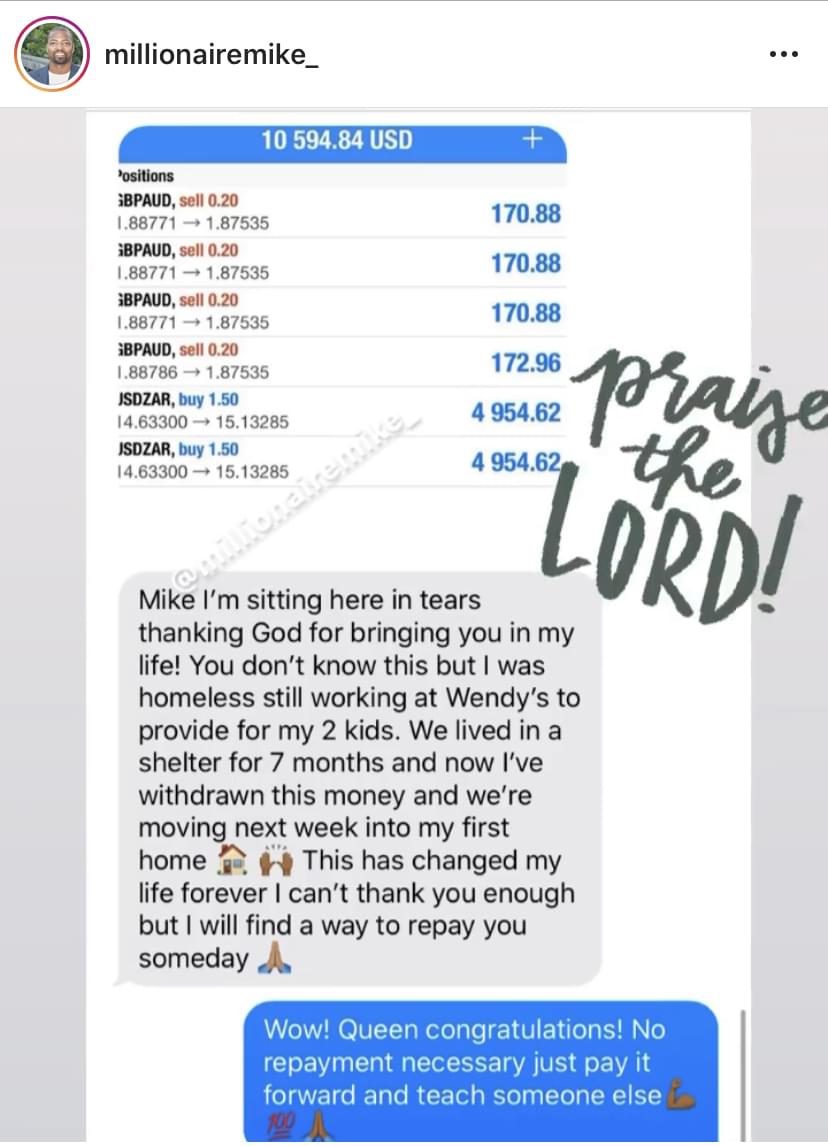The image size is (828, 1146).
Task: Open the millionairemike_ username link
Action: (x=211, y=55)
